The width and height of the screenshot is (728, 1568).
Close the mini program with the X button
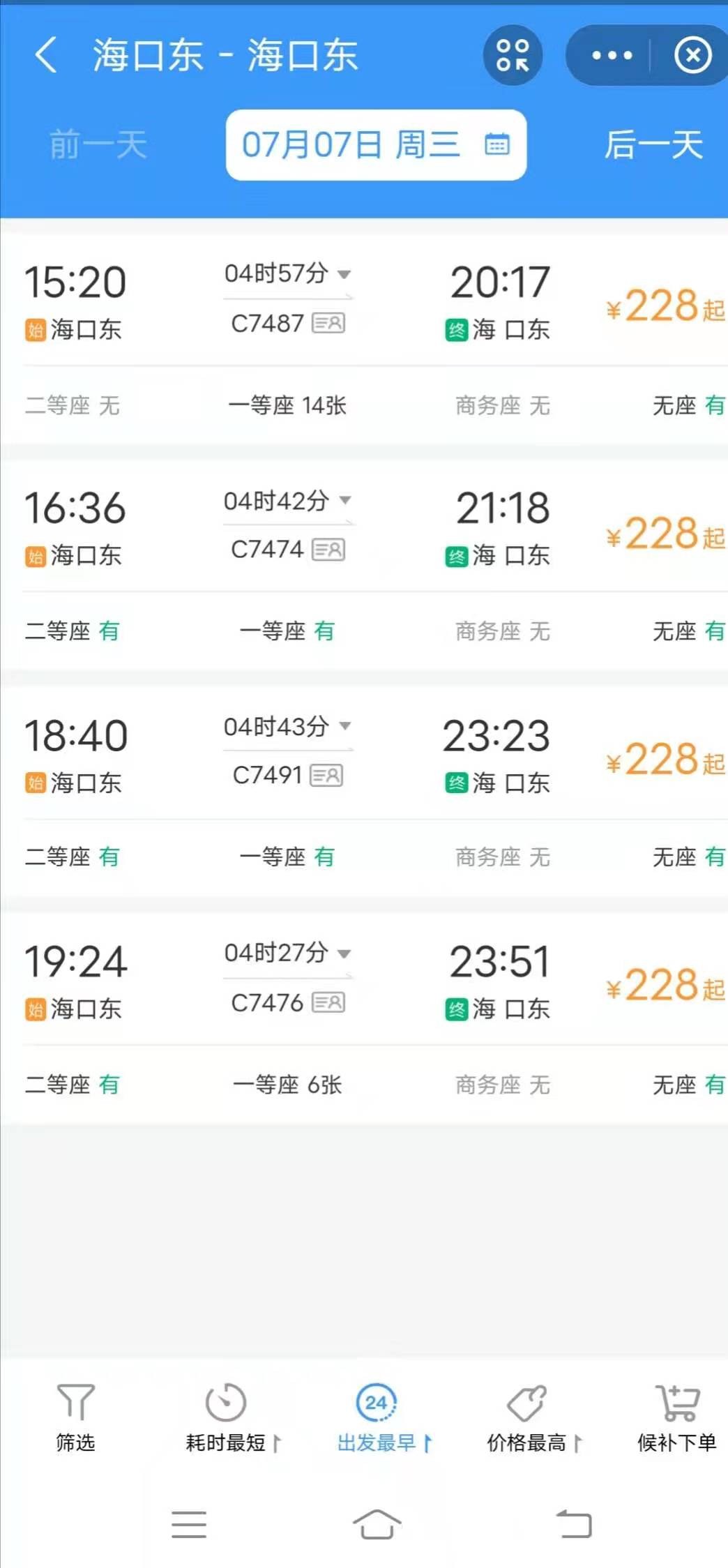click(x=692, y=55)
